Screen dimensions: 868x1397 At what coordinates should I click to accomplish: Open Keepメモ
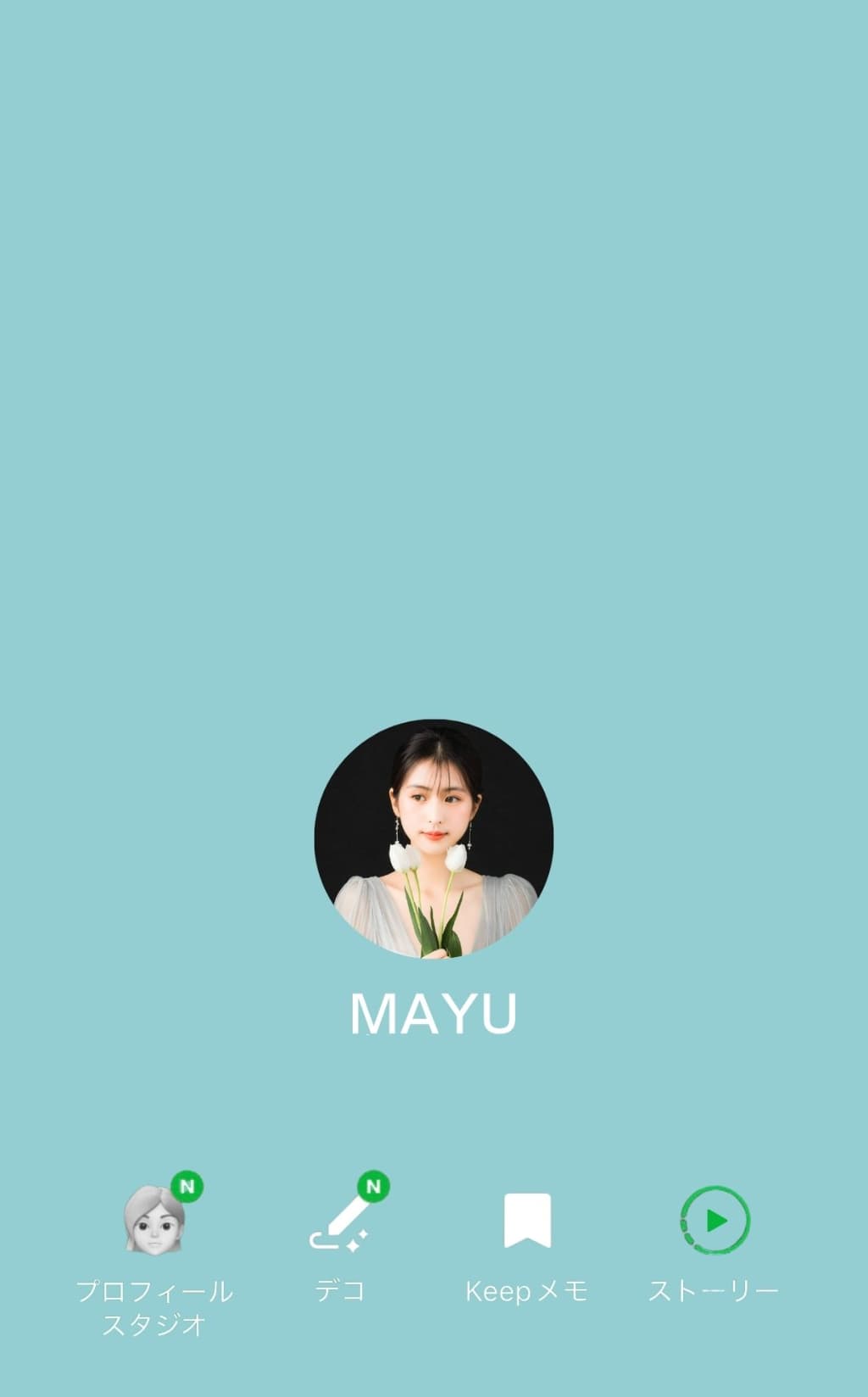[527, 1221]
